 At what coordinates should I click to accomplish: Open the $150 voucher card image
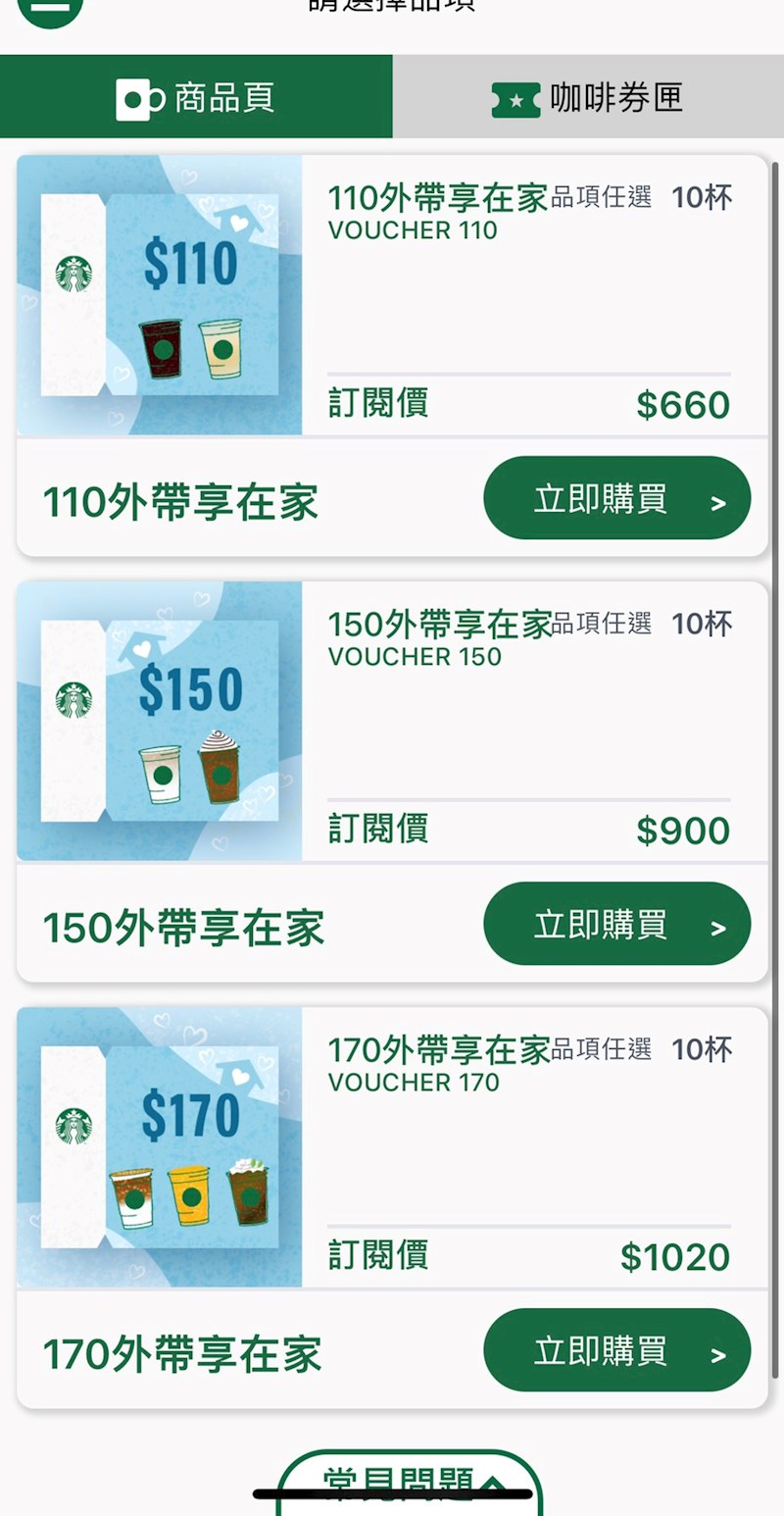click(x=160, y=721)
